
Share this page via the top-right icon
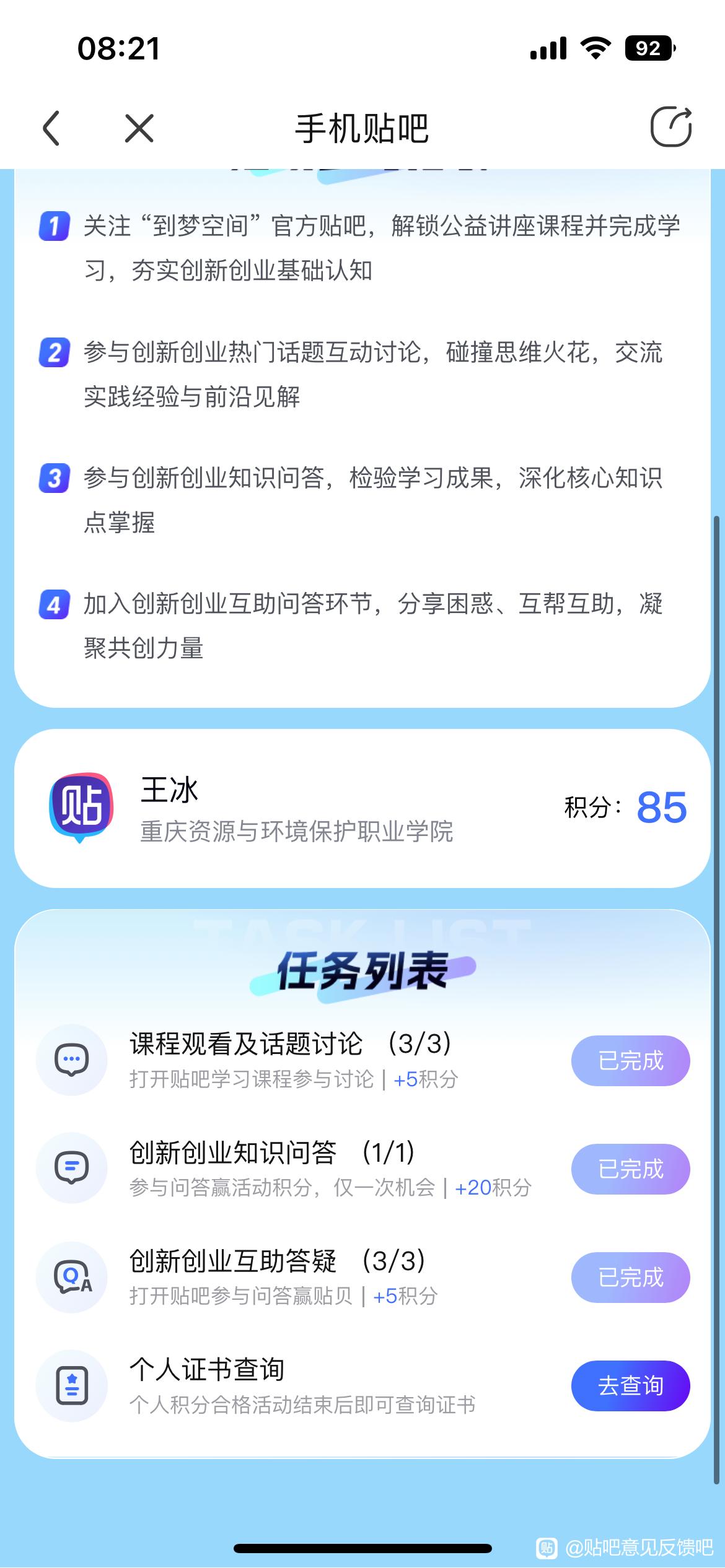click(x=670, y=128)
